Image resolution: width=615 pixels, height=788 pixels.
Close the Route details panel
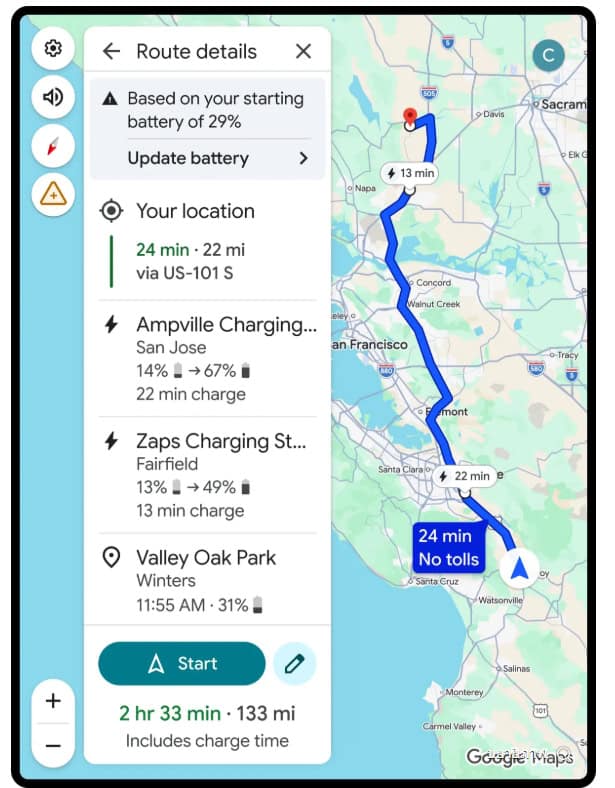pyautogui.click(x=303, y=52)
